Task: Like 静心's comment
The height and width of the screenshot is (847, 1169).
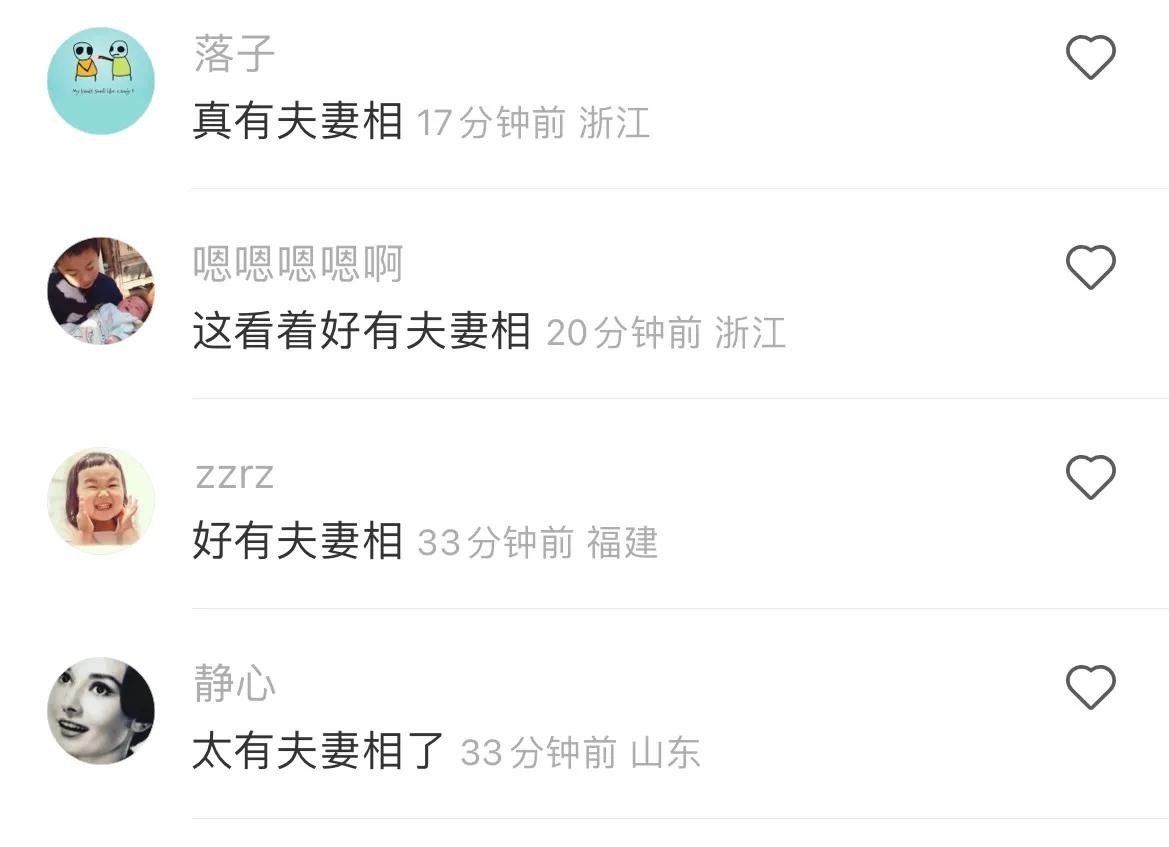Action: pyautogui.click(x=1090, y=687)
